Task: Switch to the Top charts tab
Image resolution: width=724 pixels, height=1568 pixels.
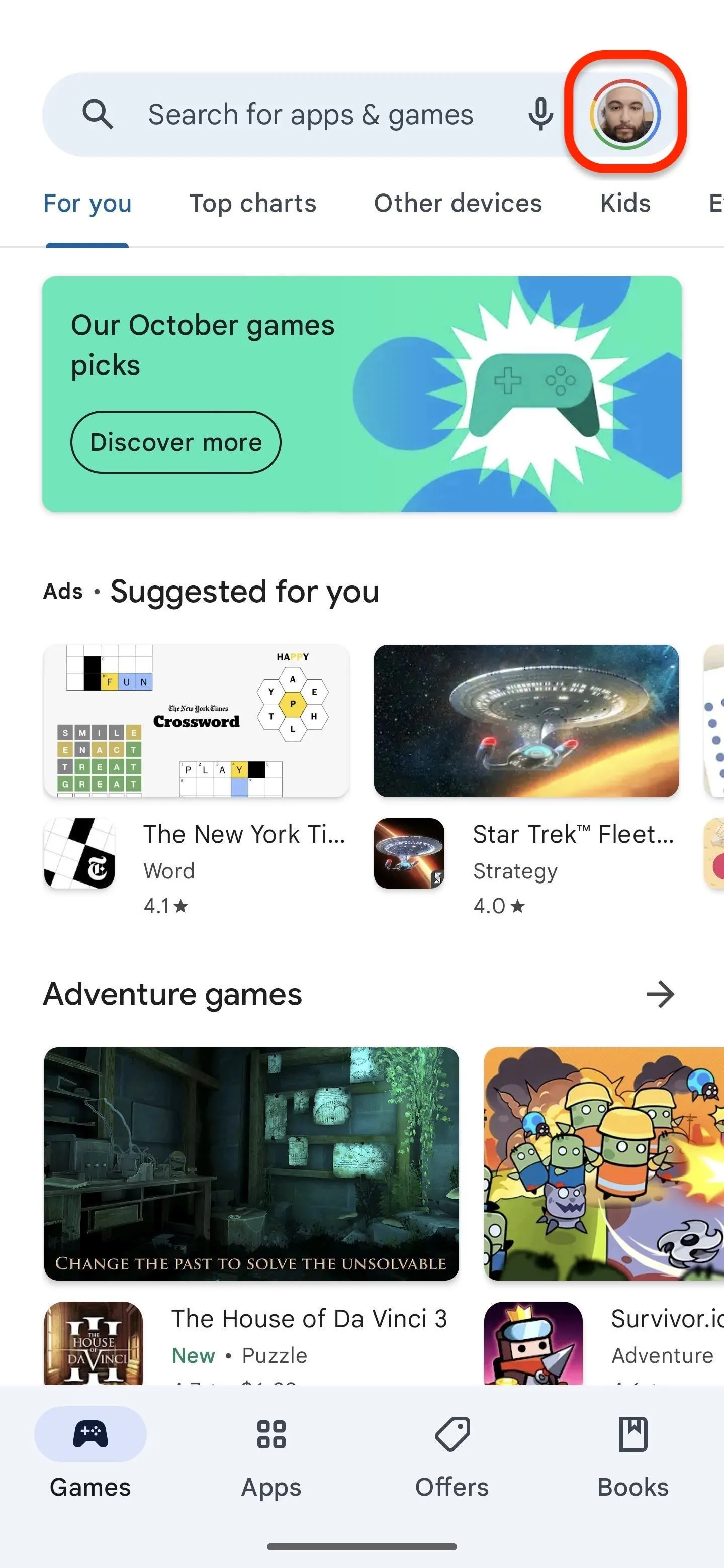Action: (253, 204)
